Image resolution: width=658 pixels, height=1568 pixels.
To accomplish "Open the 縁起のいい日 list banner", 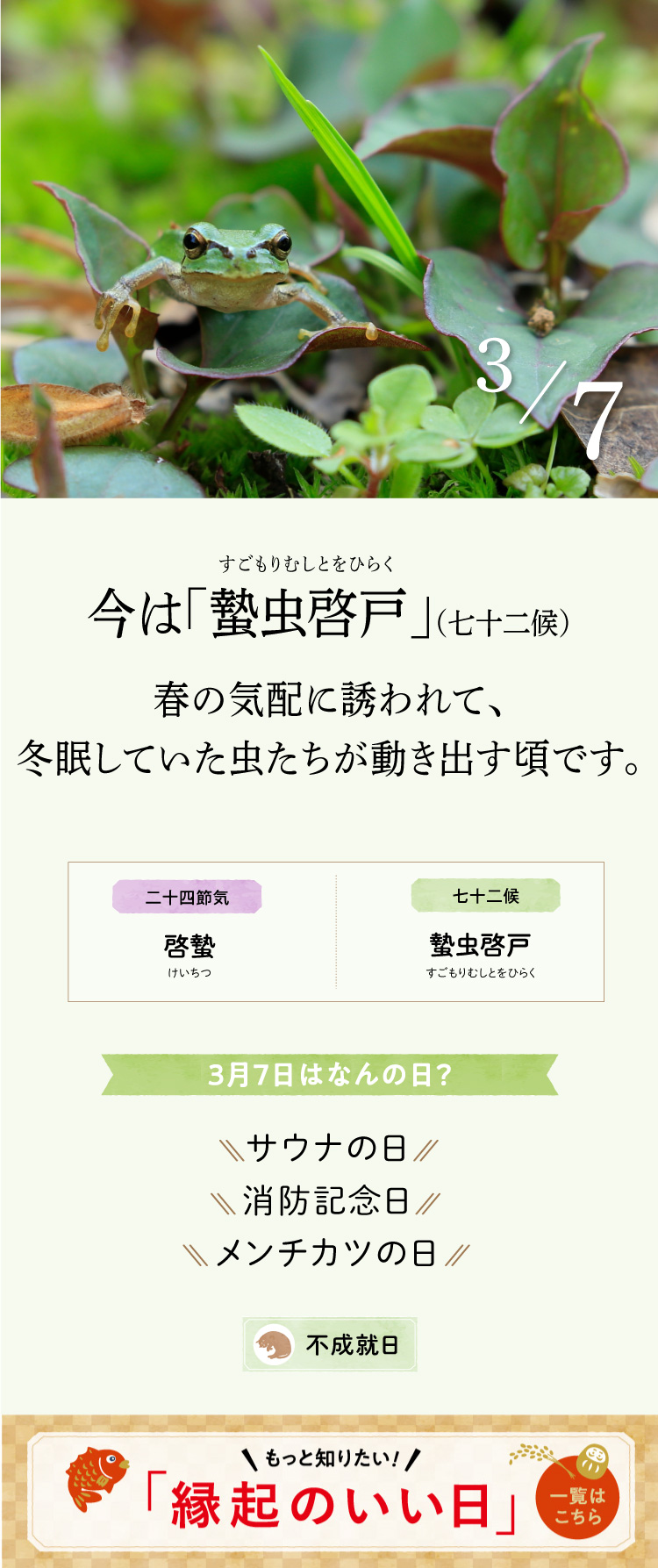I will tap(330, 1491).
